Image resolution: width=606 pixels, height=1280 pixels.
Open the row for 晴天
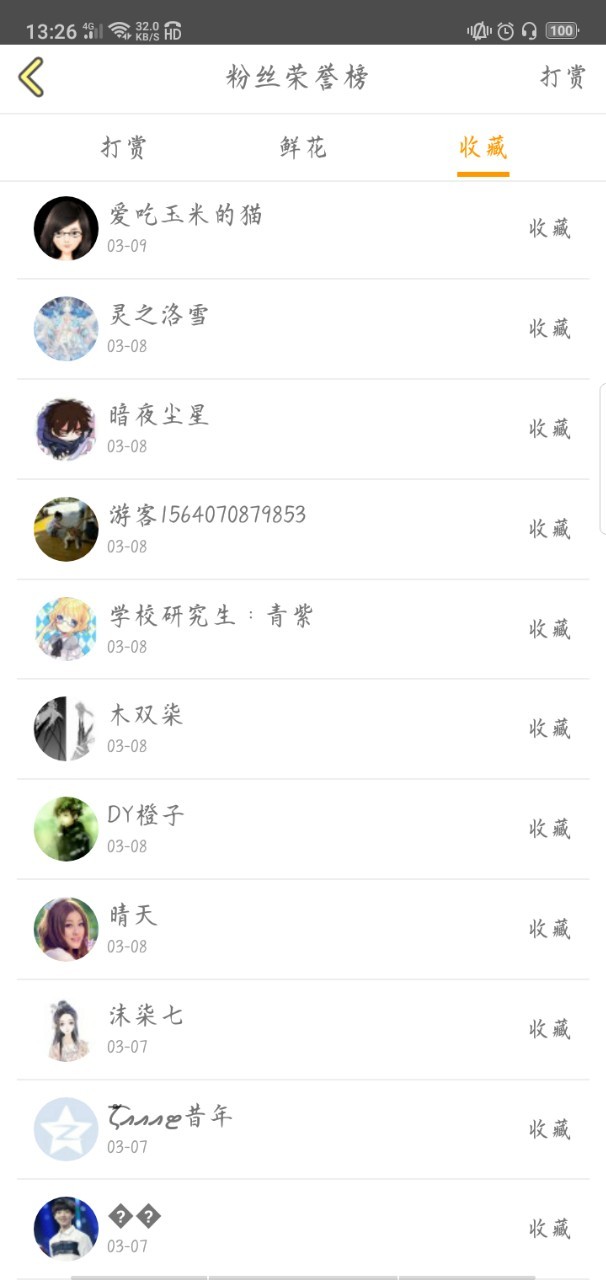(303, 929)
